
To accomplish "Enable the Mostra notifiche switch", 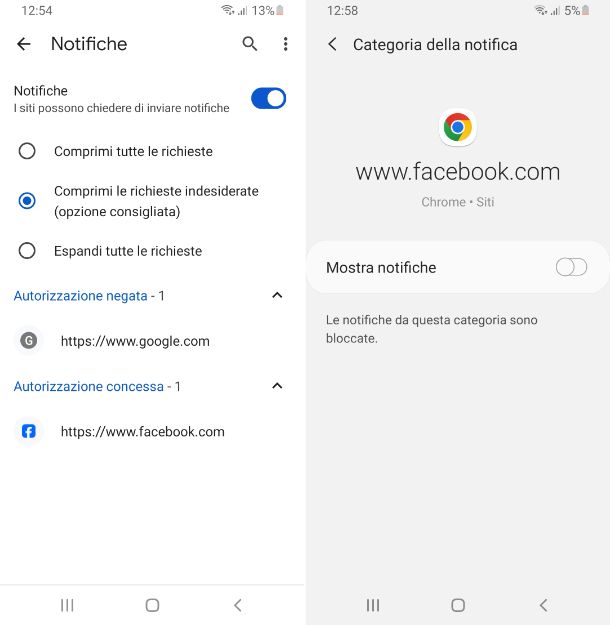I will click(571, 267).
